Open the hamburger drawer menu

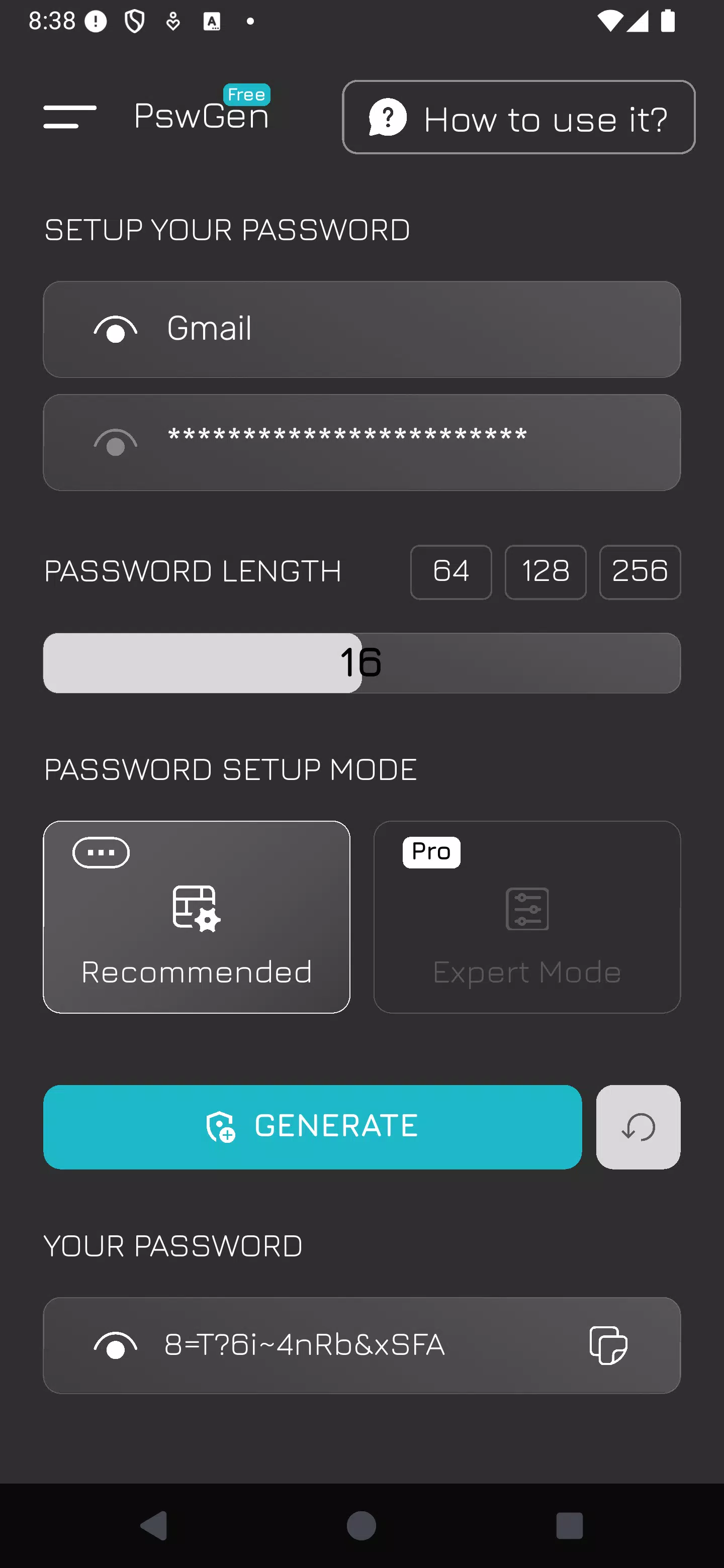coord(69,116)
